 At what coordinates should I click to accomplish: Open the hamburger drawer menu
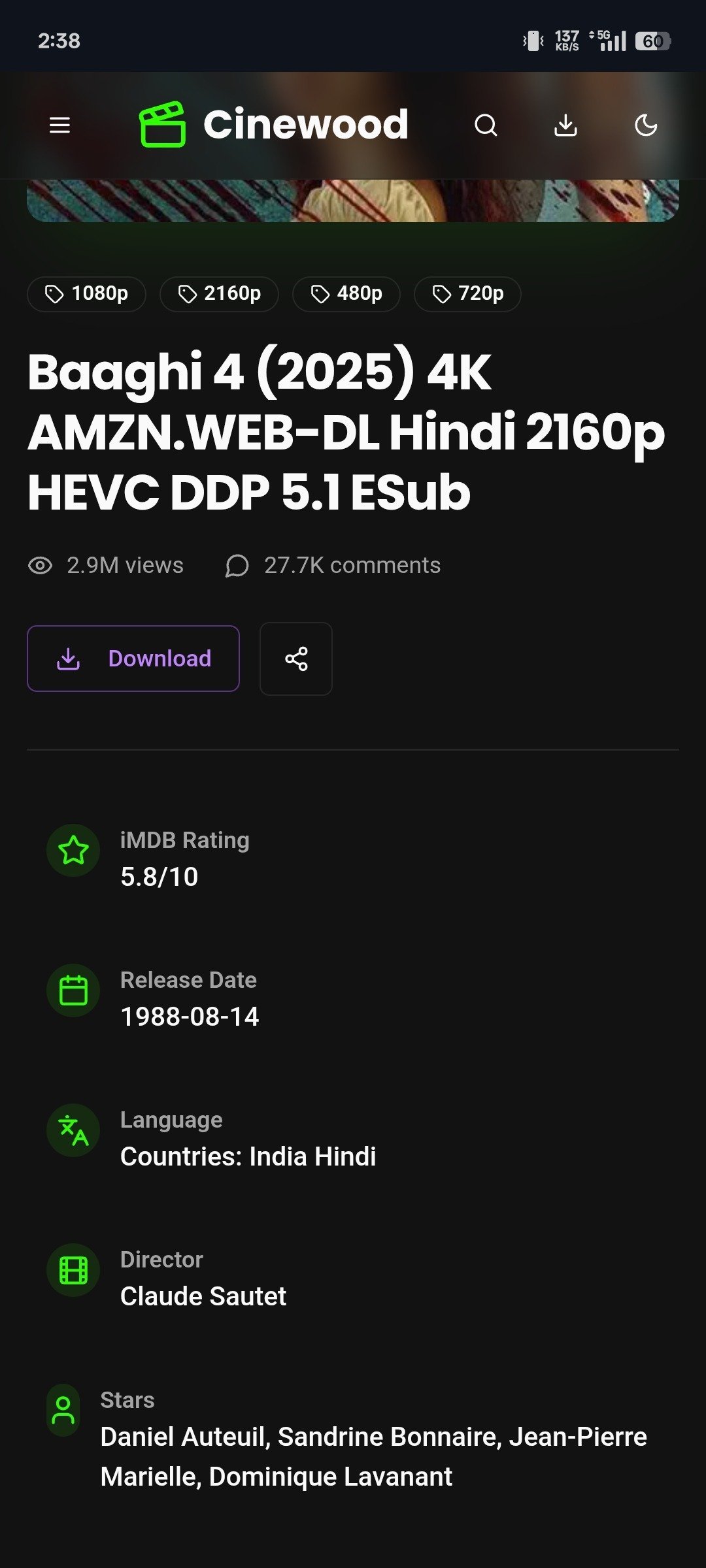tap(59, 125)
